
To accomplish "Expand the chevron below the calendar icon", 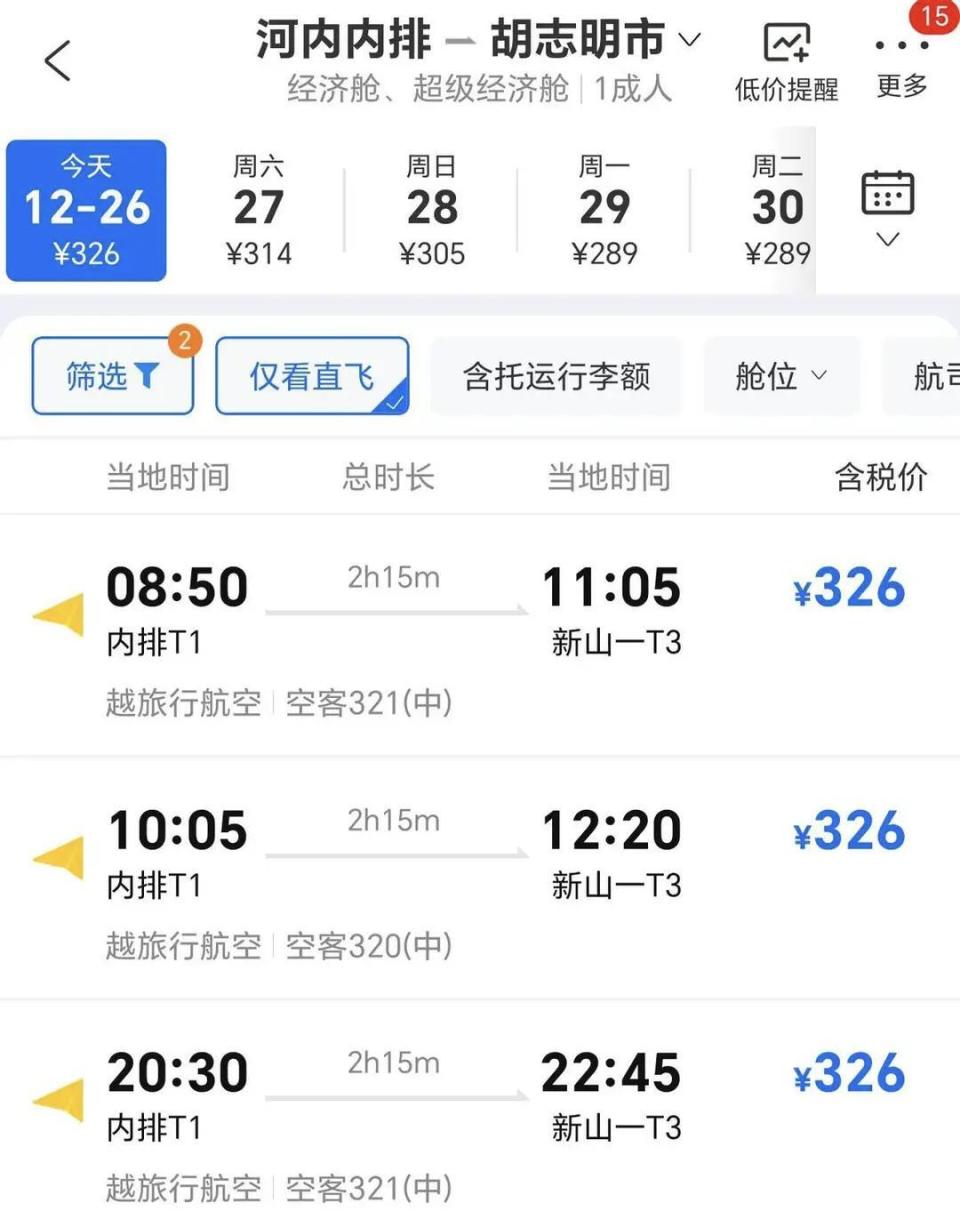I will tap(886, 240).
